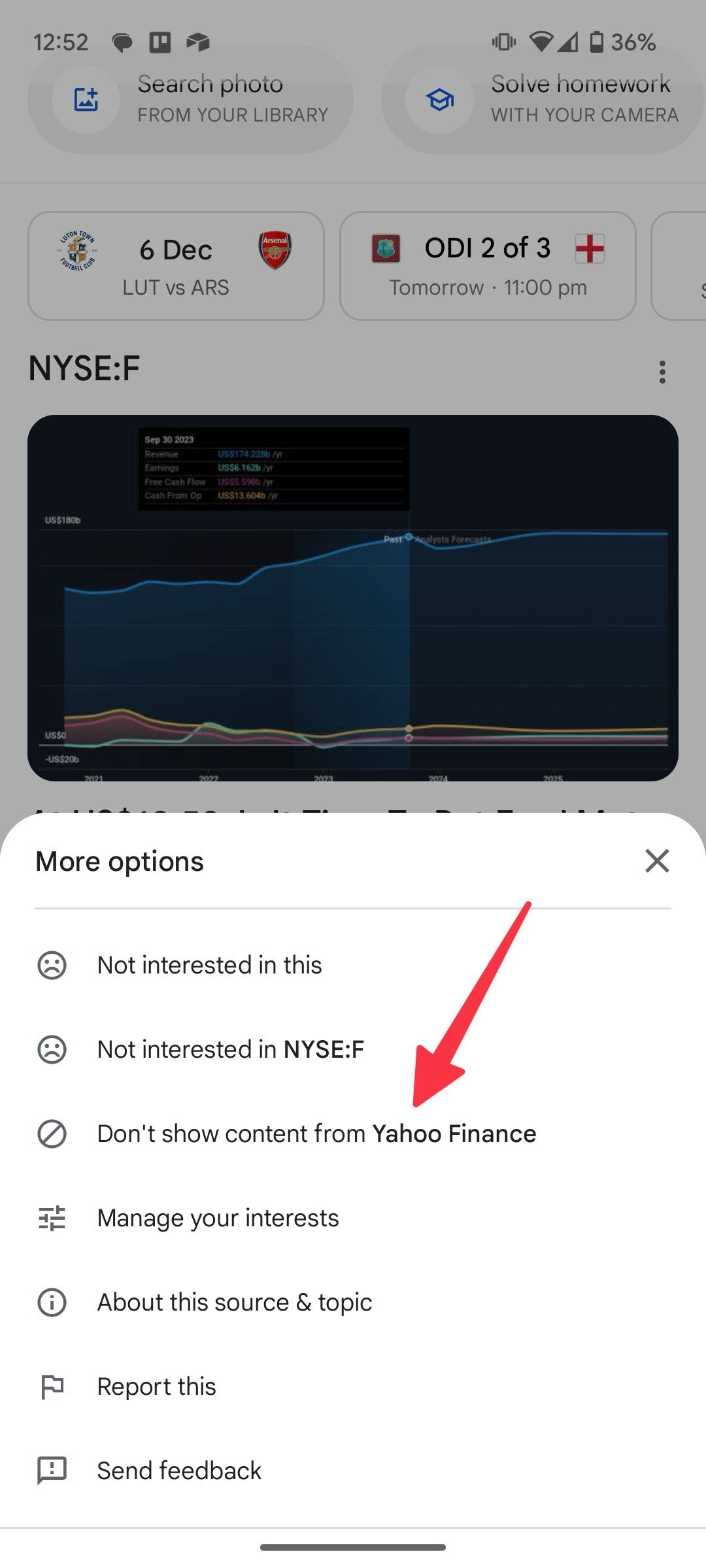Image resolution: width=706 pixels, height=1568 pixels.
Task: Select the sad face icon beside Not interested in this
Action: [53, 964]
